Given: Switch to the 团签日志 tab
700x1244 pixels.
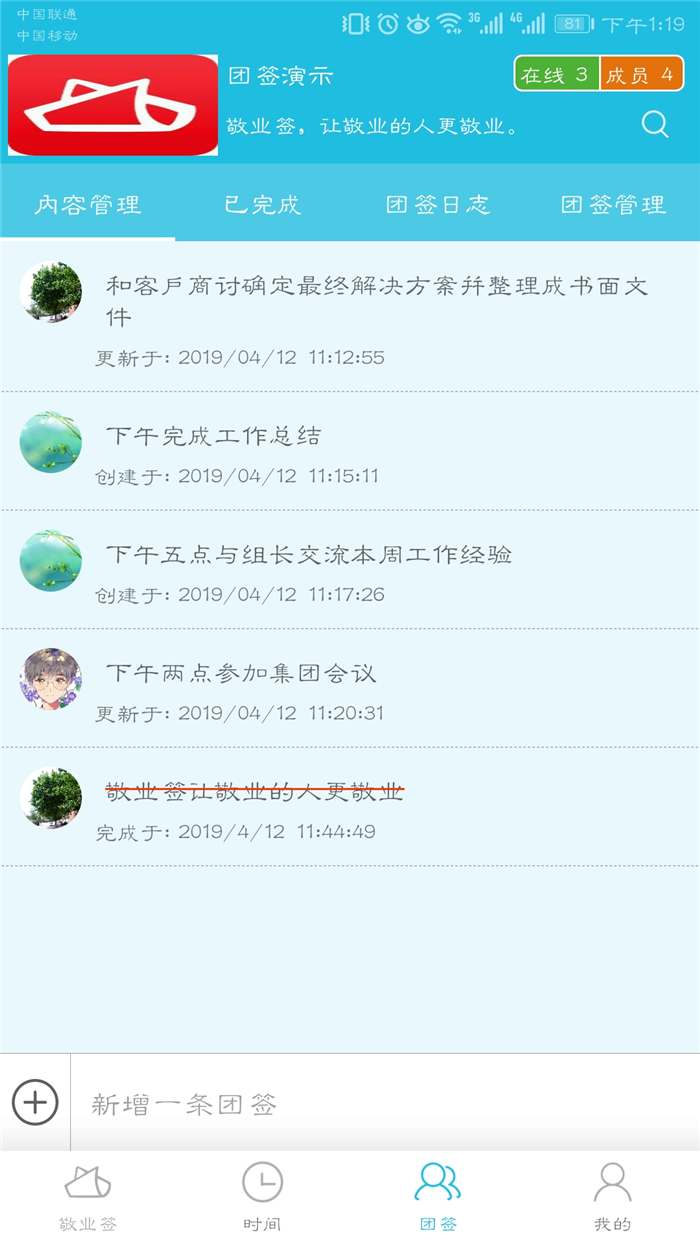Looking at the screenshot, I should (437, 205).
